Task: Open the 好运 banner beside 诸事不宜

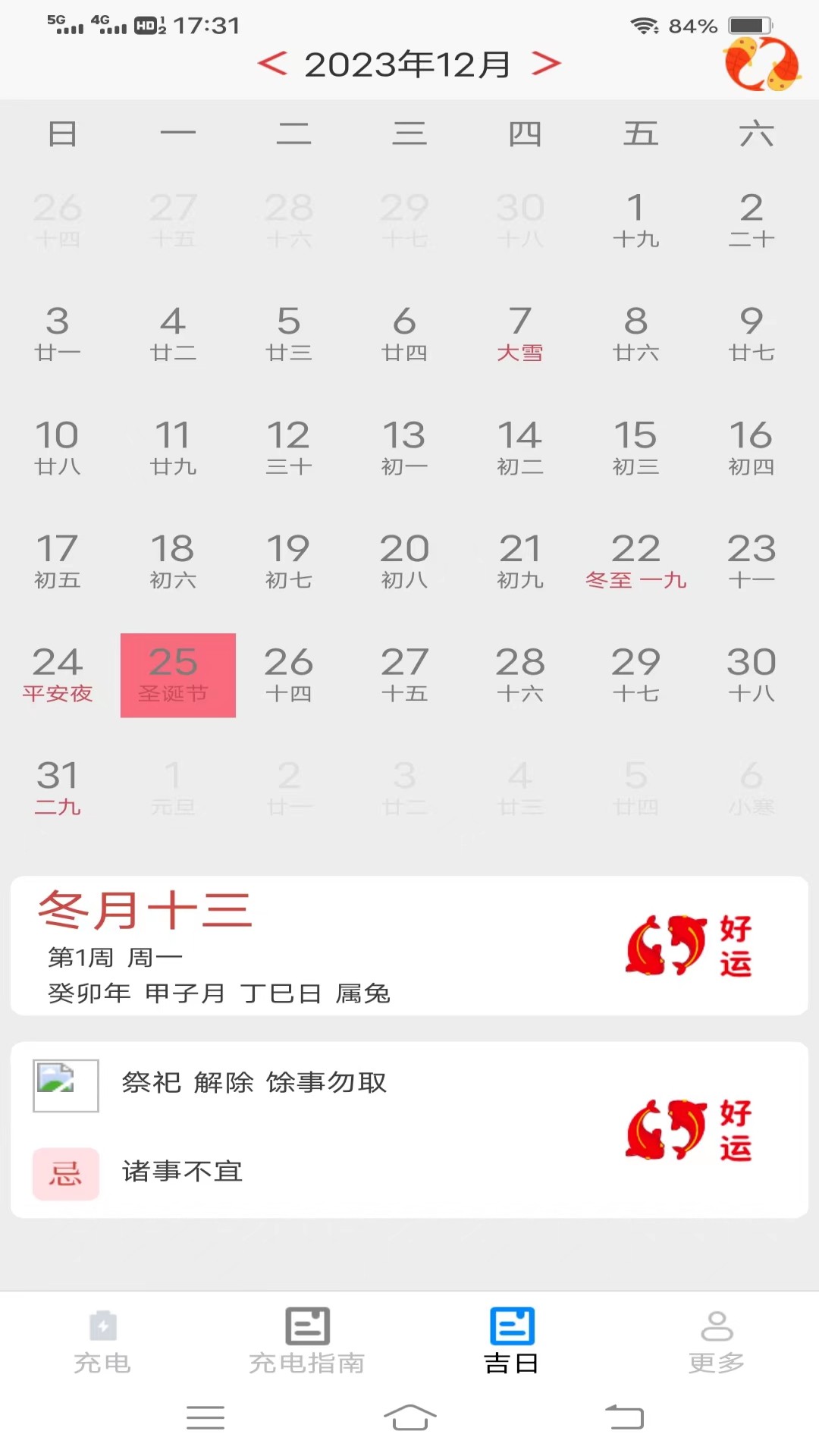Action: (x=689, y=1130)
